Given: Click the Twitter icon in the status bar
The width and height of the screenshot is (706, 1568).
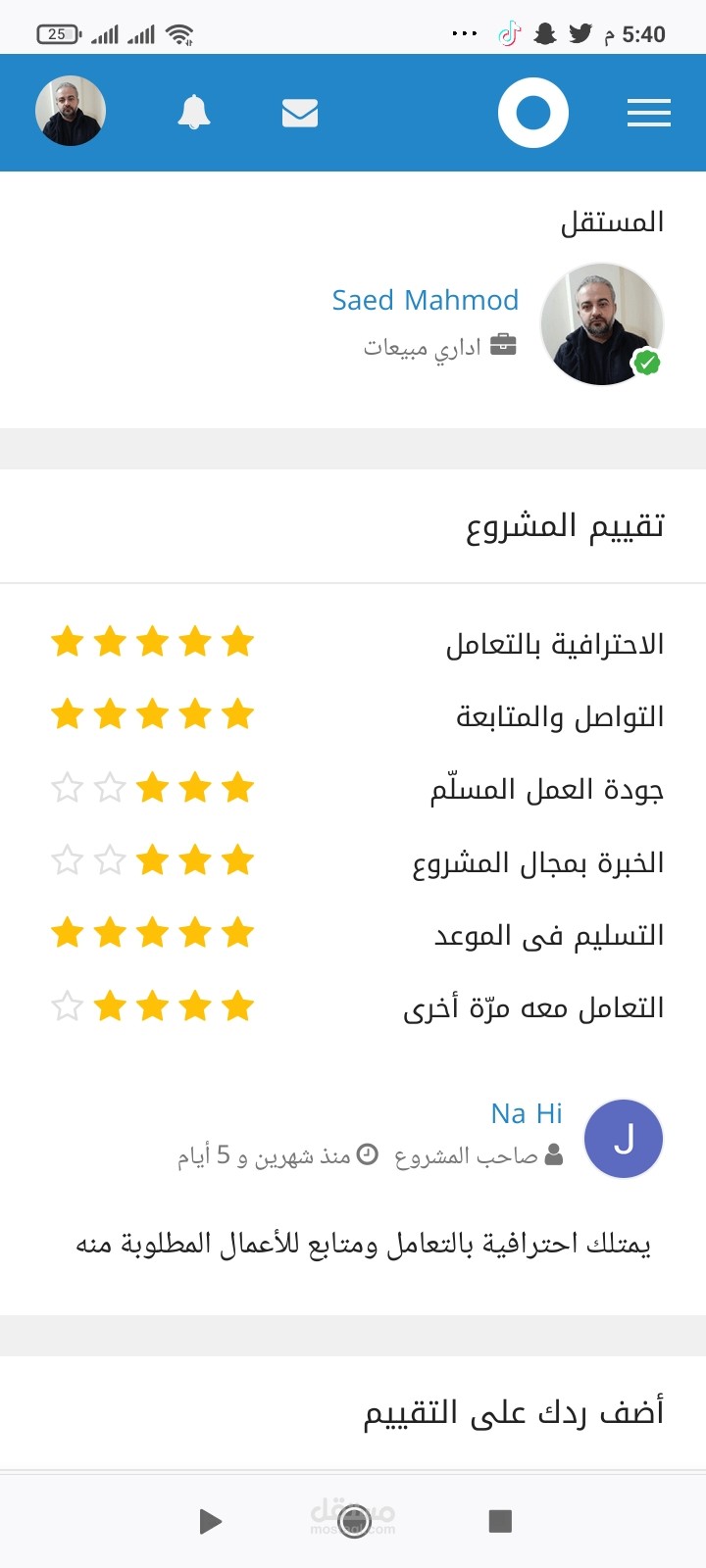Looking at the screenshot, I should [579, 32].
